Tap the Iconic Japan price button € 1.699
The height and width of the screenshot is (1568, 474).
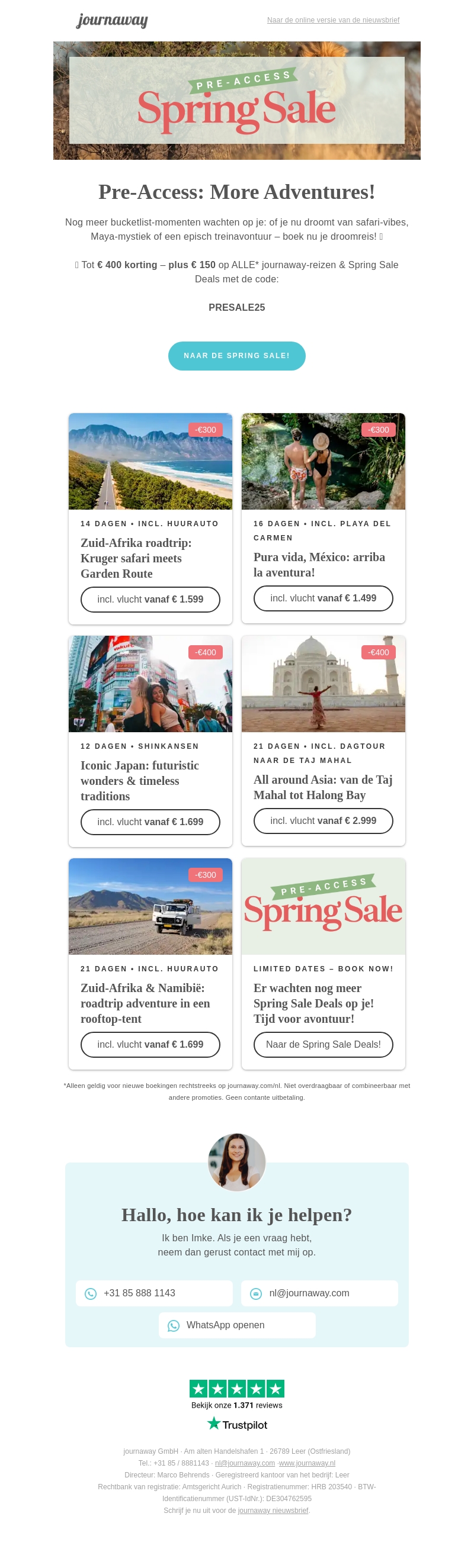click(150, 822)
